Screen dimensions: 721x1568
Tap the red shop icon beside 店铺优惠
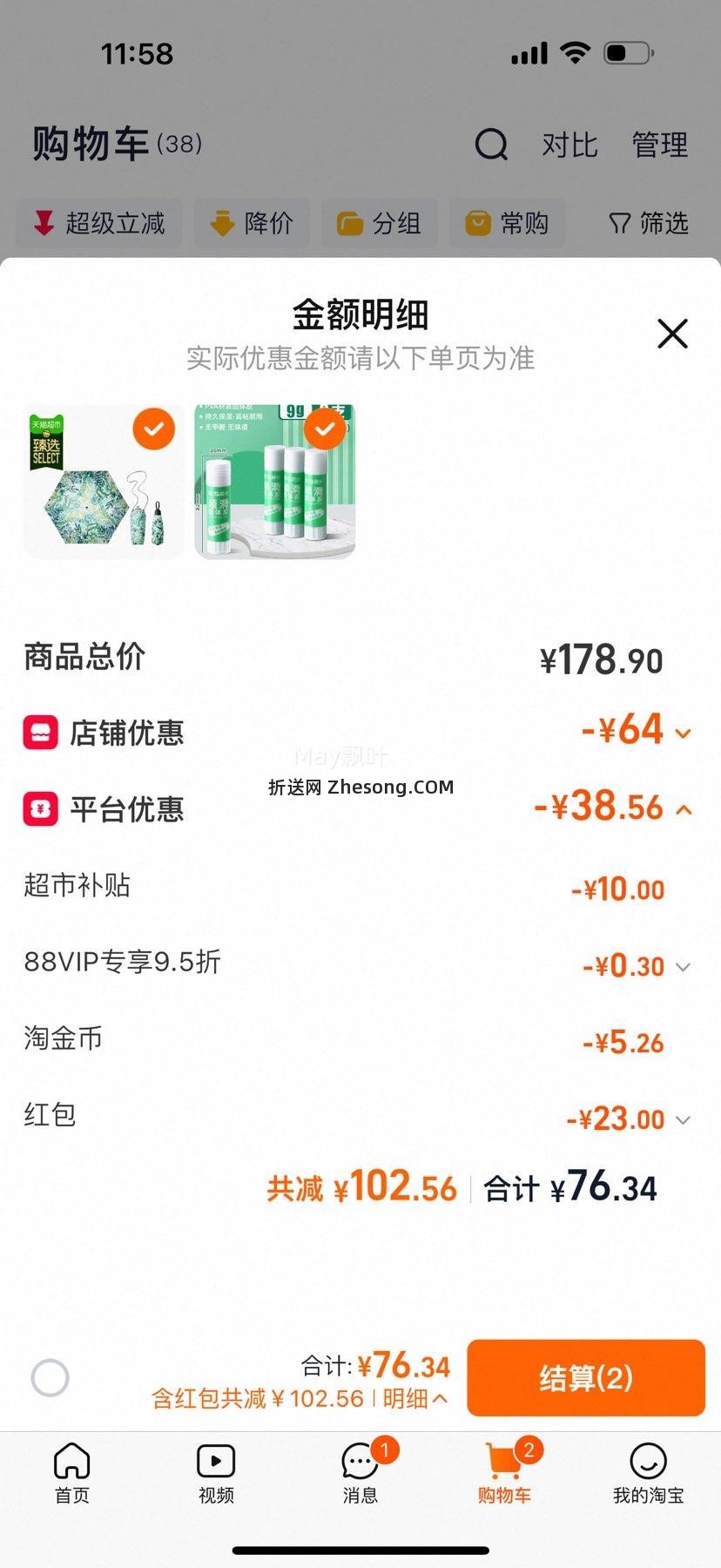tap(40, 732)
